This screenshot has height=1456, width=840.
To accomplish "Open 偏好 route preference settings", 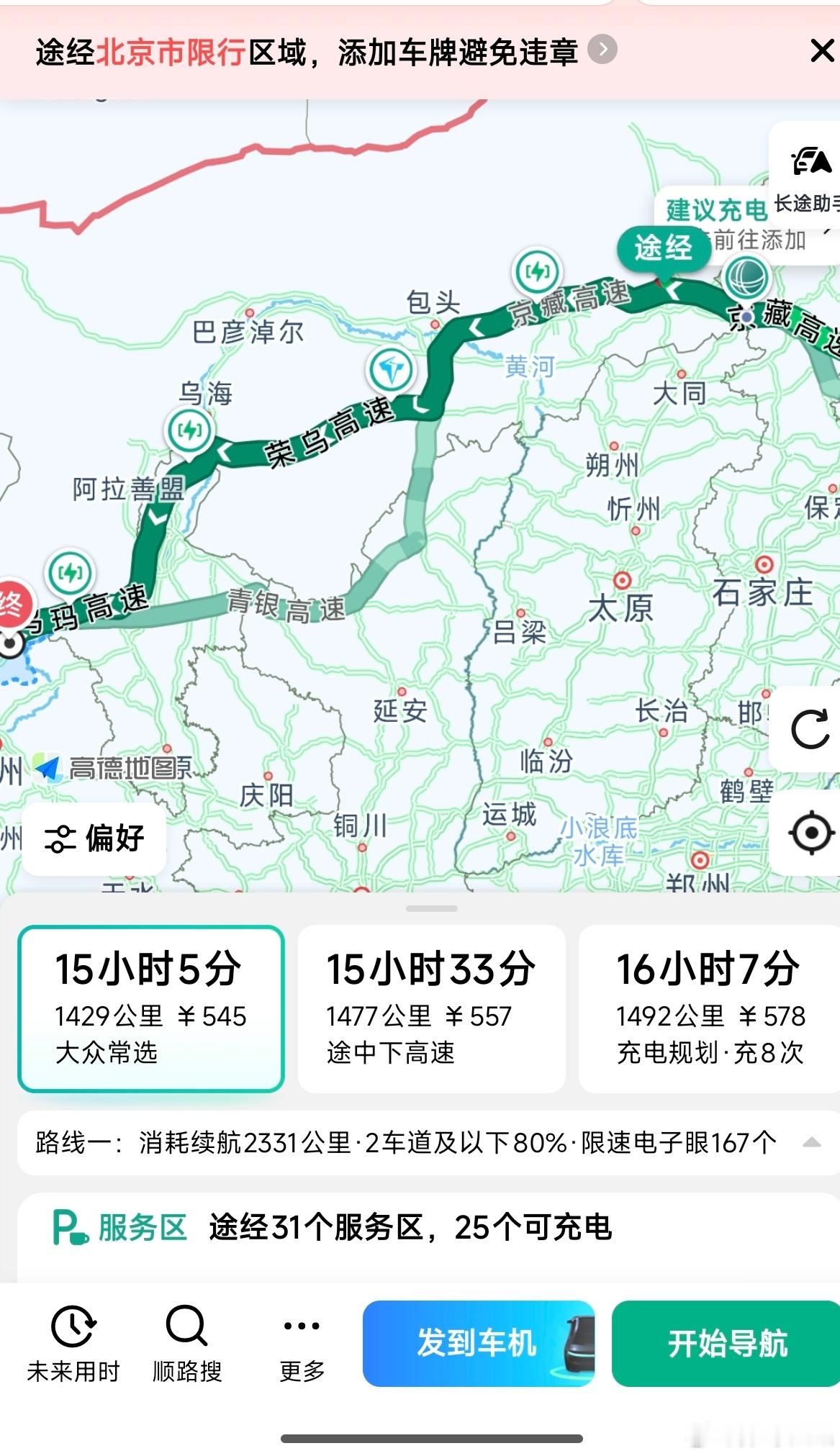I will (92, 838).
